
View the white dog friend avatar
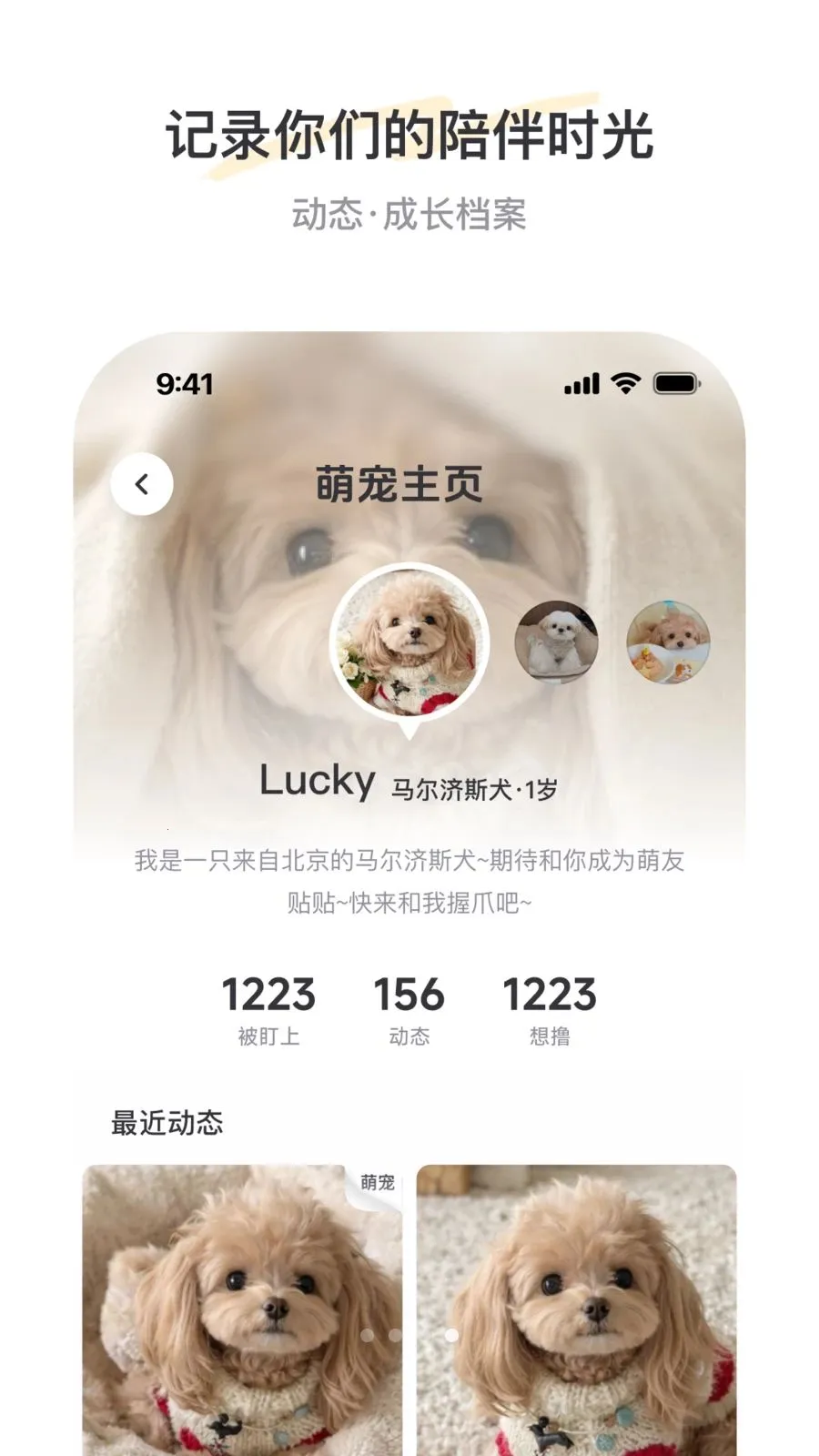coord(558,642)
